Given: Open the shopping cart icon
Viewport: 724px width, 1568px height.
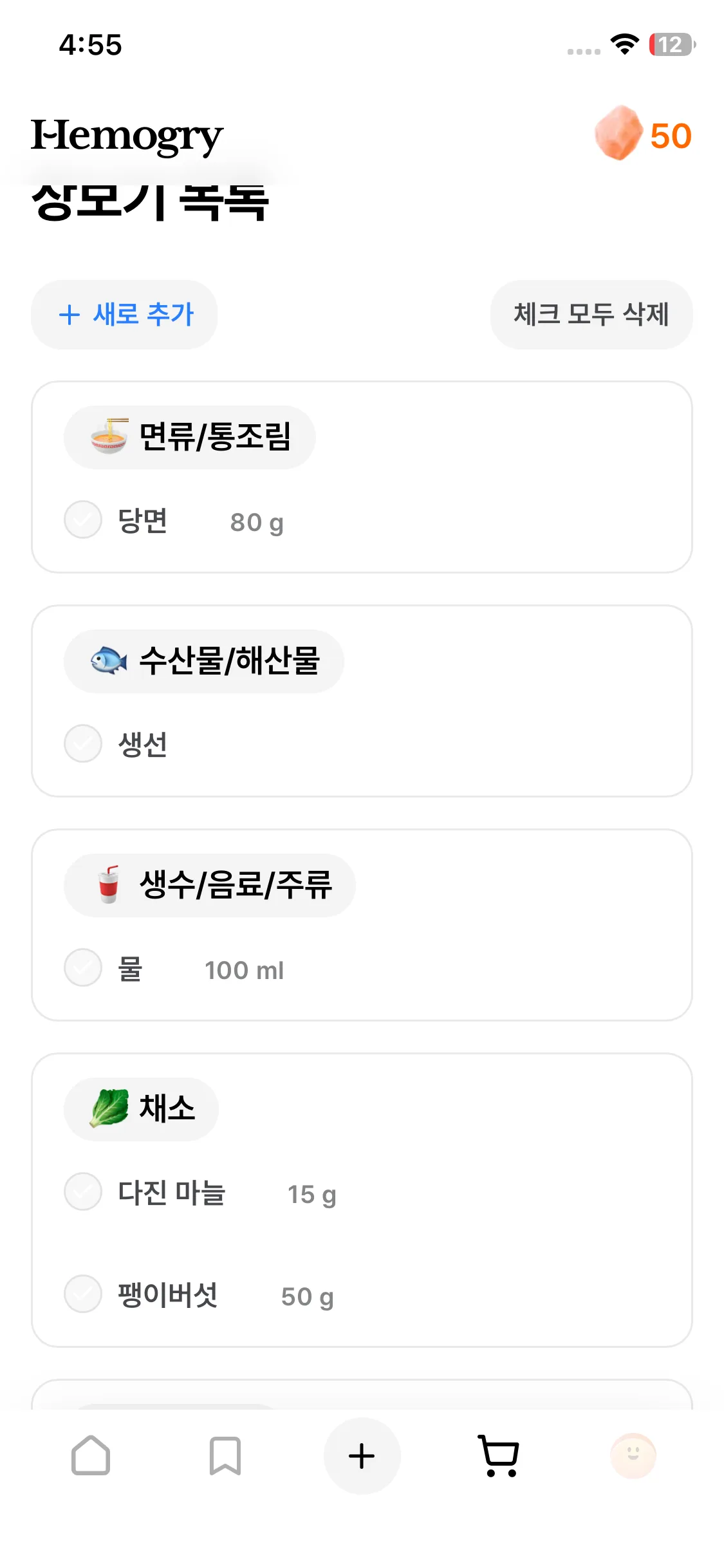Looking at the screenshot, I should pos(498,1456).
